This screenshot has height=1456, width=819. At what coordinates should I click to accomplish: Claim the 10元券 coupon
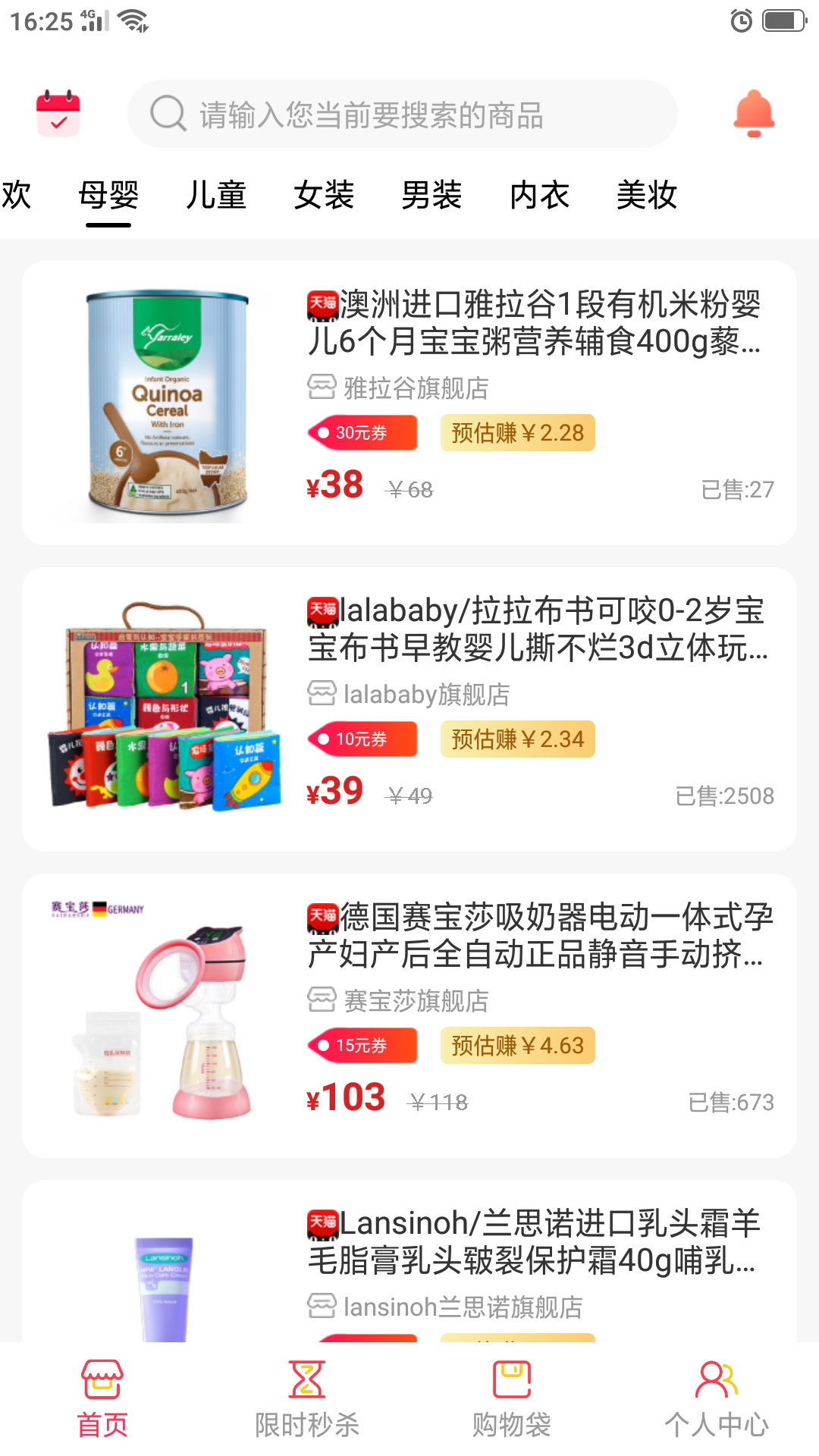coord(362,739)
